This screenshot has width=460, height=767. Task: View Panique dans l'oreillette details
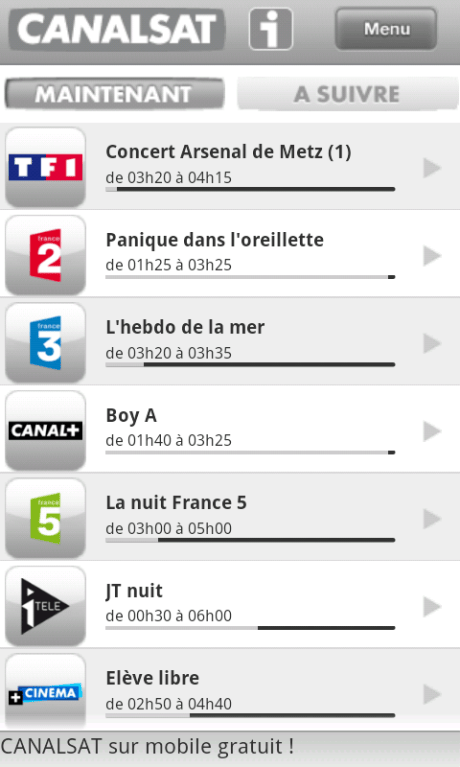click(x=230, y=254)
